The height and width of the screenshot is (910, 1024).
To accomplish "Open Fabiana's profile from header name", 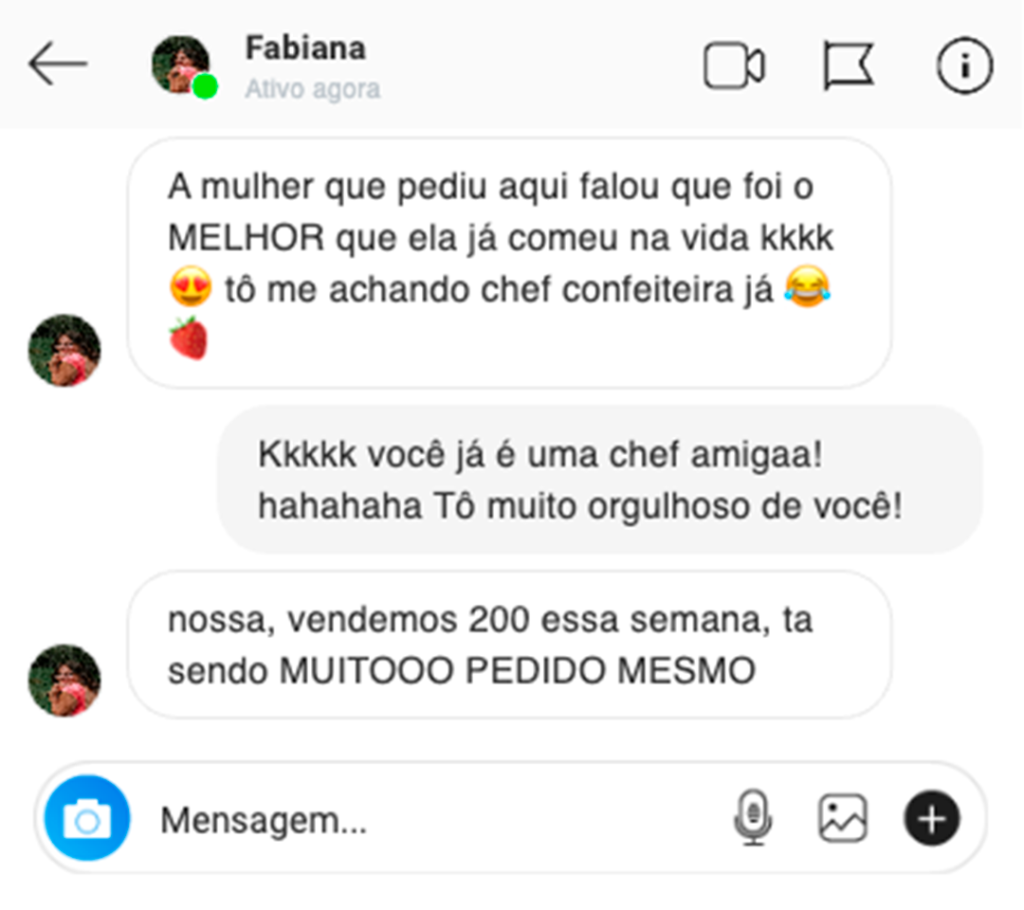I will pos(305,48).
